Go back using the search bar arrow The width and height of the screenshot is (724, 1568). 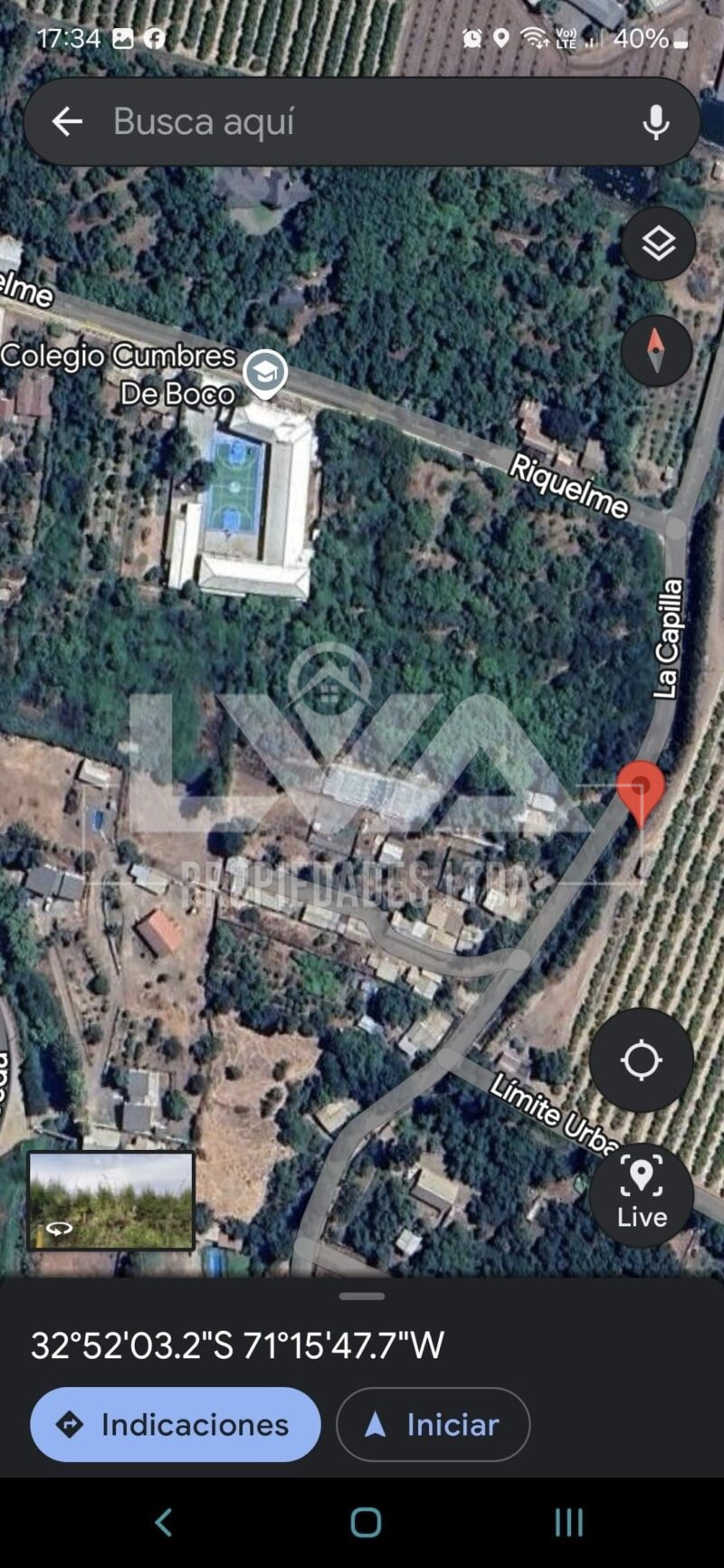point(67,121)
